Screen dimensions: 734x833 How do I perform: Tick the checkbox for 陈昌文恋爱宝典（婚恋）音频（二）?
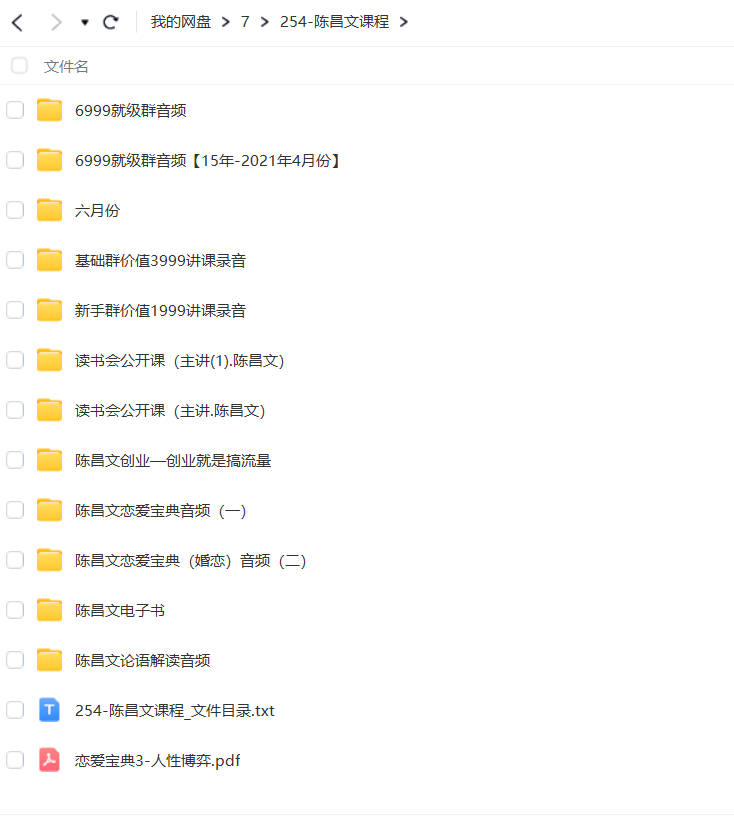point(15,560)
